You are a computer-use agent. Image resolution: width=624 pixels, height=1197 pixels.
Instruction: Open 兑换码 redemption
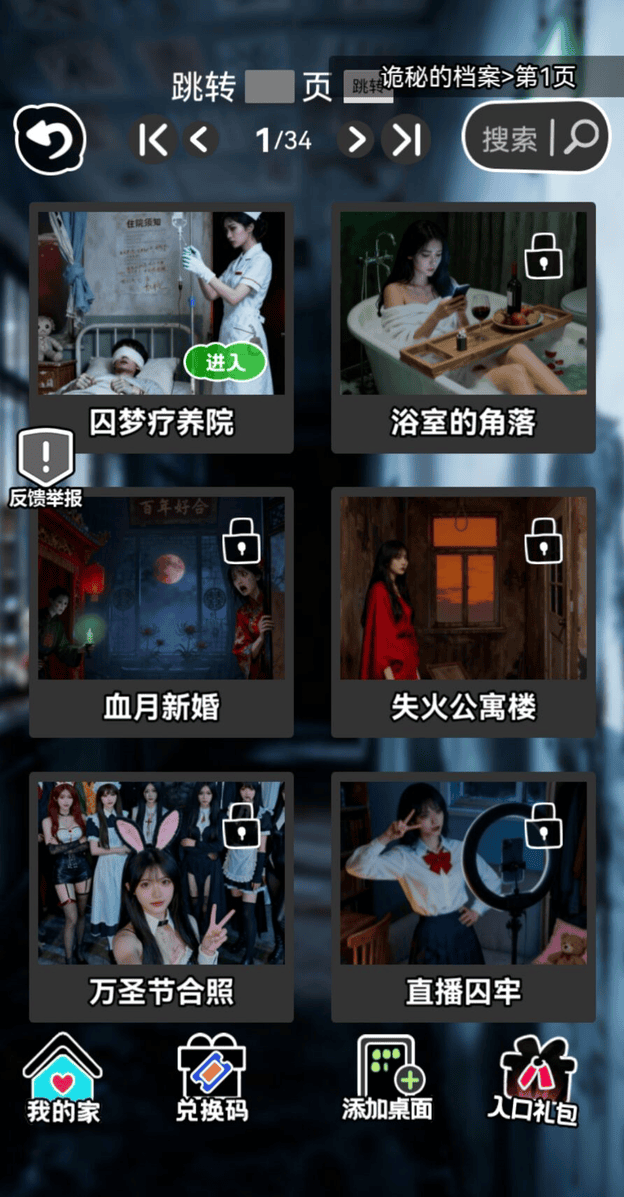(x=211, y=1078)
